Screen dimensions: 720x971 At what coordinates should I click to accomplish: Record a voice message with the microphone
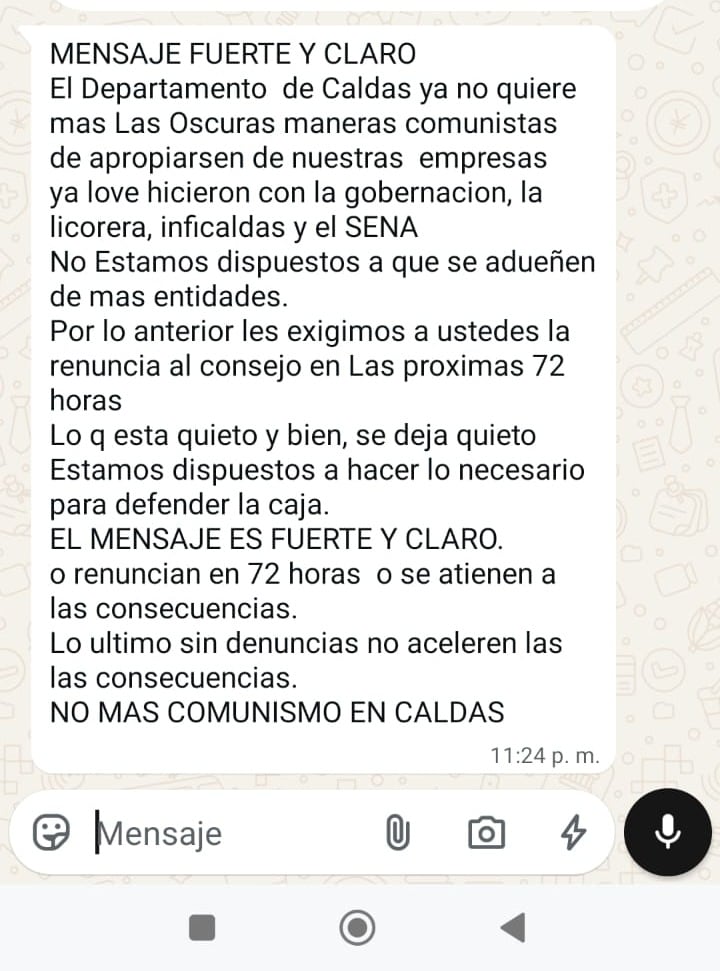(x=667, y=832)
